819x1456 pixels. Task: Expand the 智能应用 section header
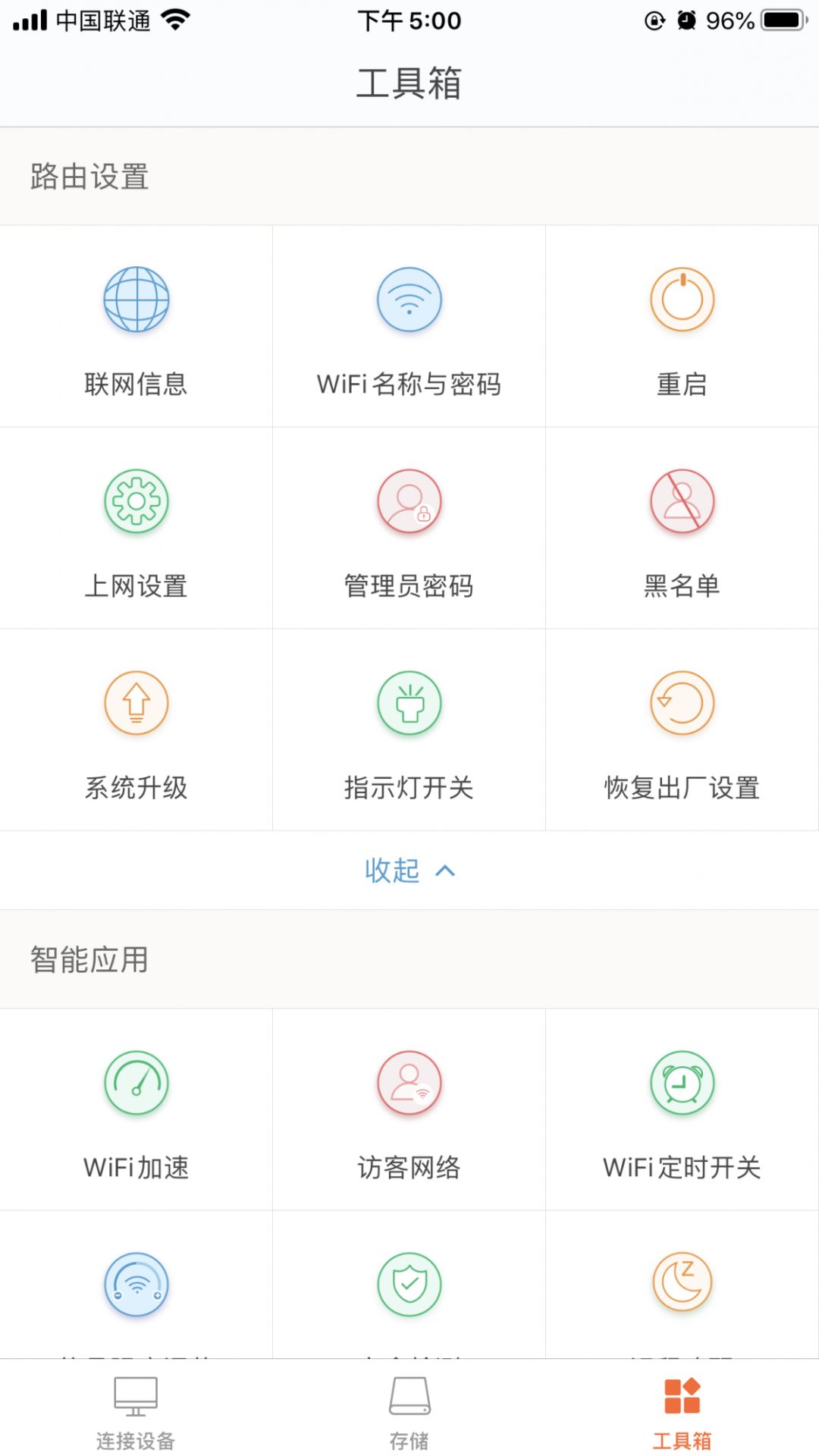point(86,959)
